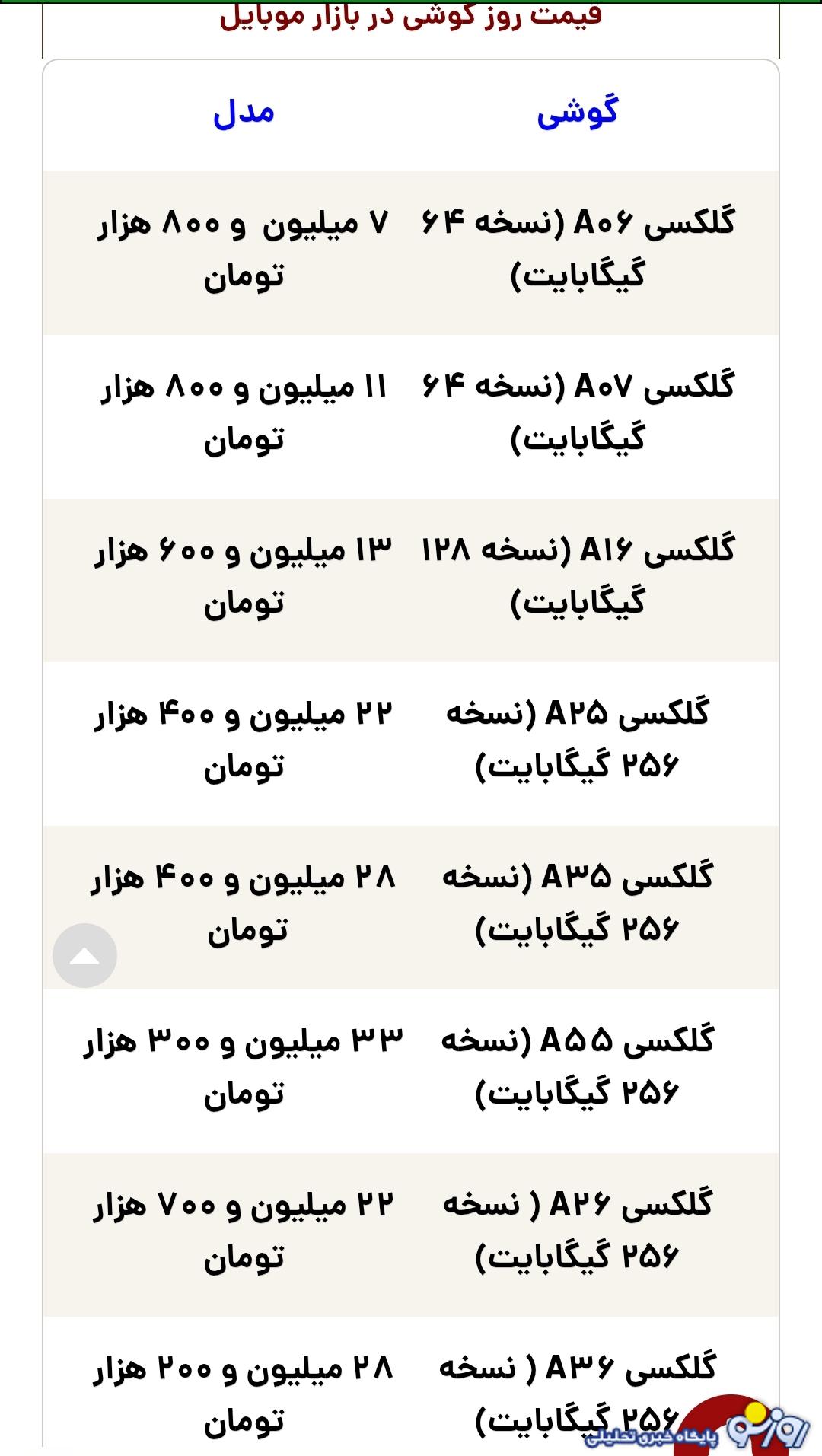Select the گلکسی A06 table row
822x1456 pixels.
[x=411, y=251]
